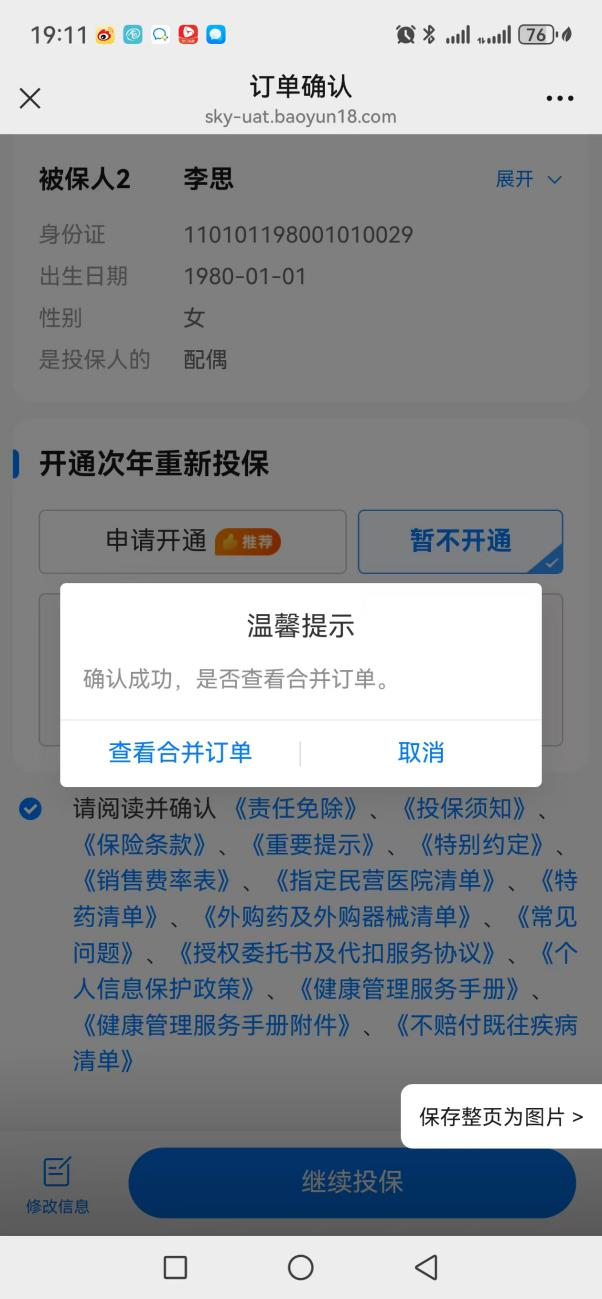Viewport: 602px width, 1299px height.
Task: Dismiss the dialog with 取消
Action: click(420, 753)
